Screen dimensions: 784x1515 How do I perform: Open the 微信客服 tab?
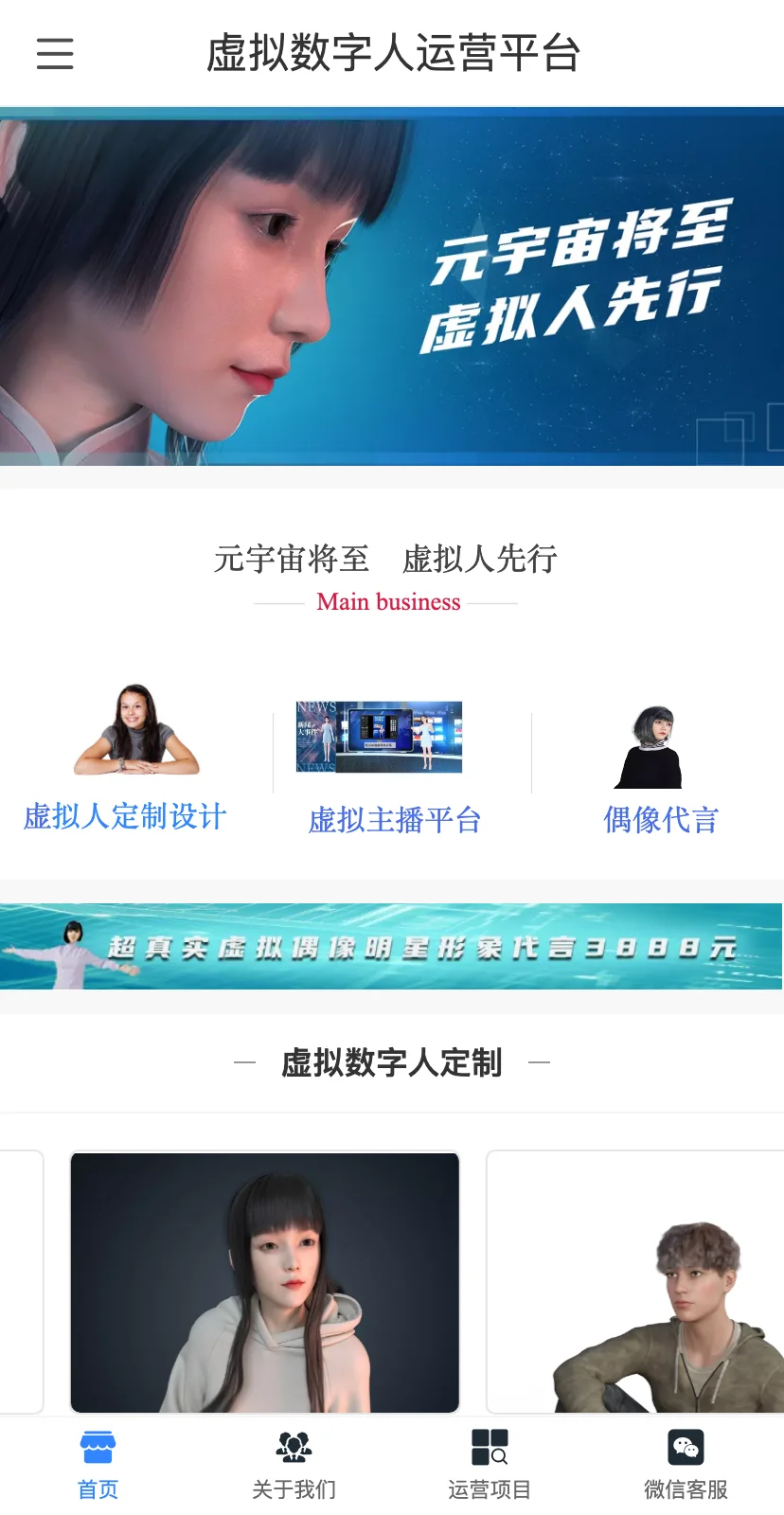coord(686,1464)
